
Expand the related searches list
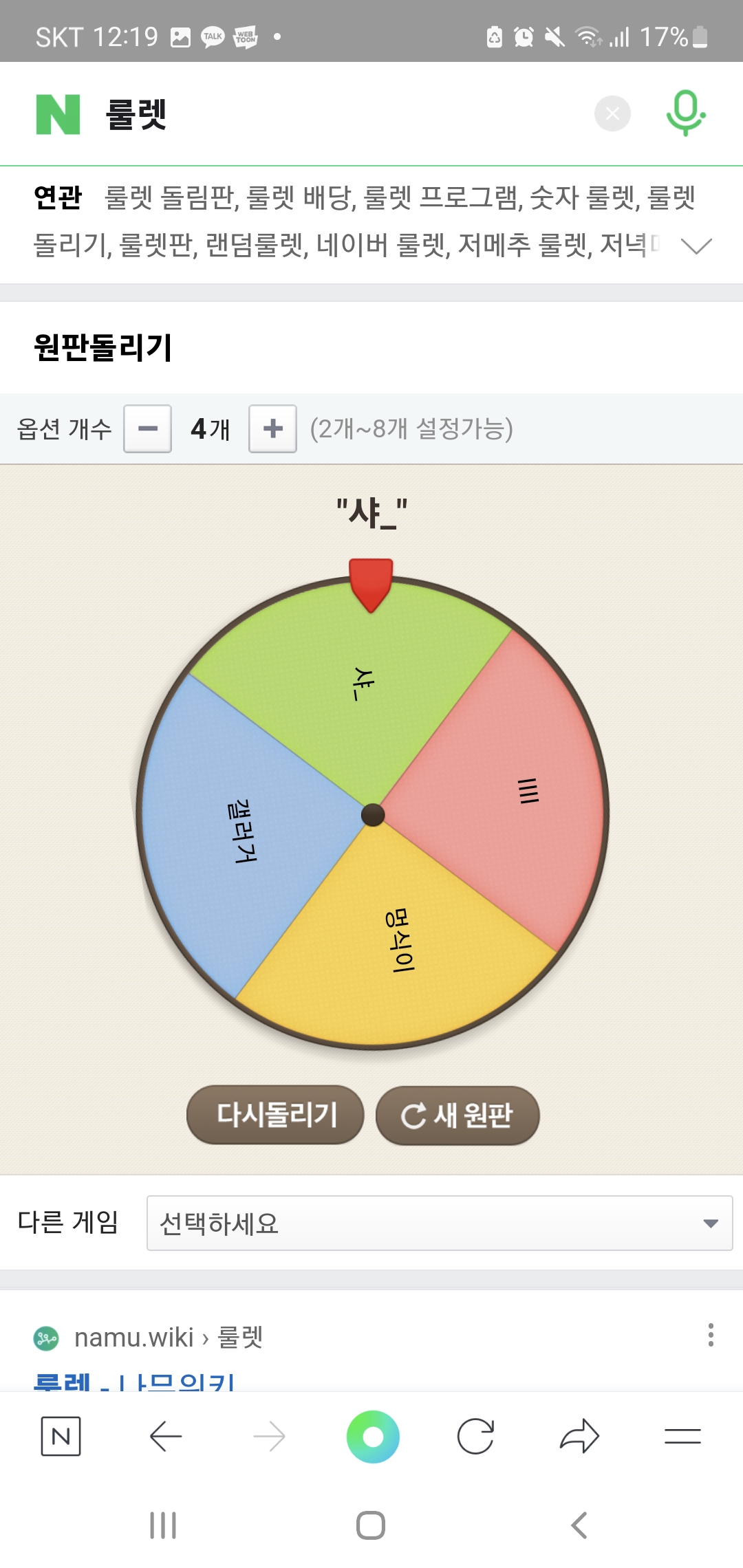point(696,246)
